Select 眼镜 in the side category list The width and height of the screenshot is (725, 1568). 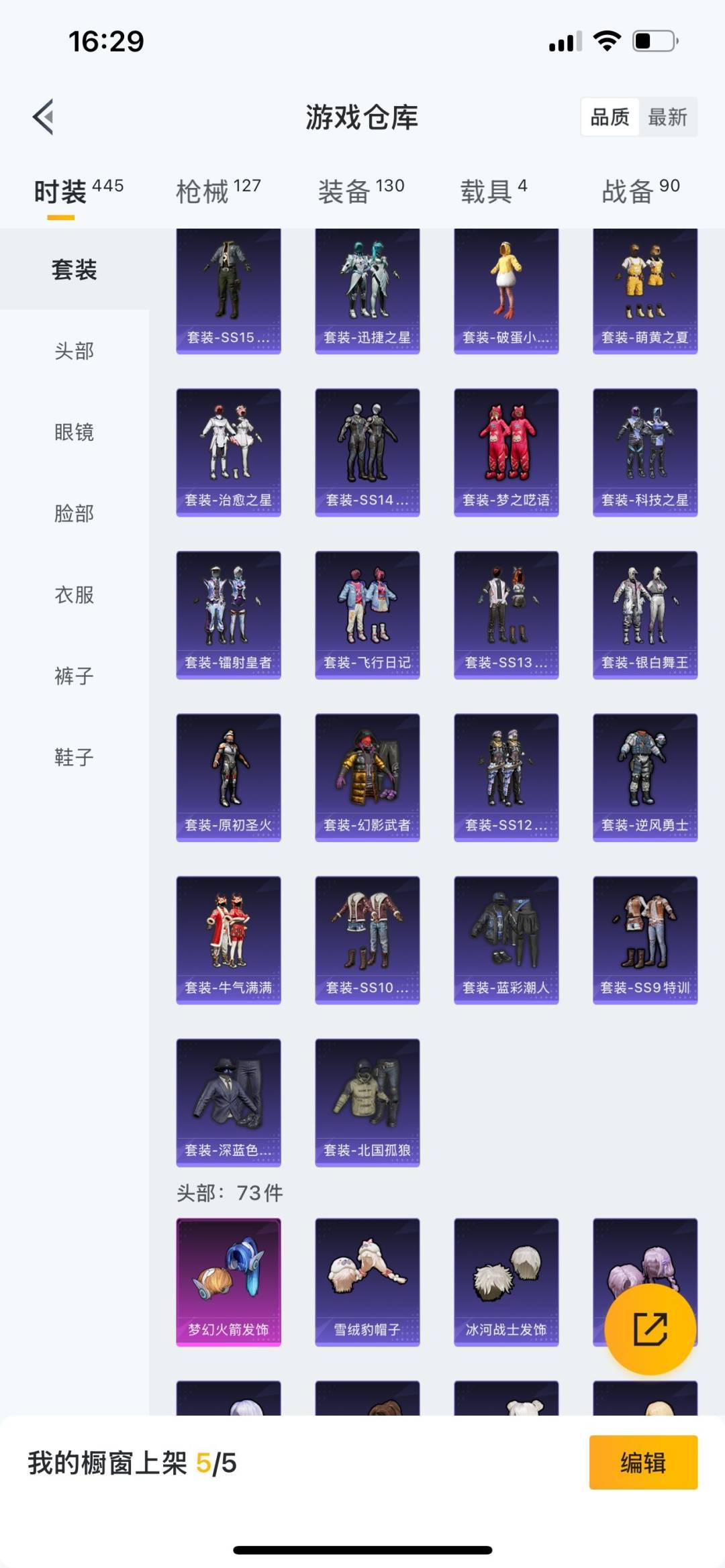point(75,432)
